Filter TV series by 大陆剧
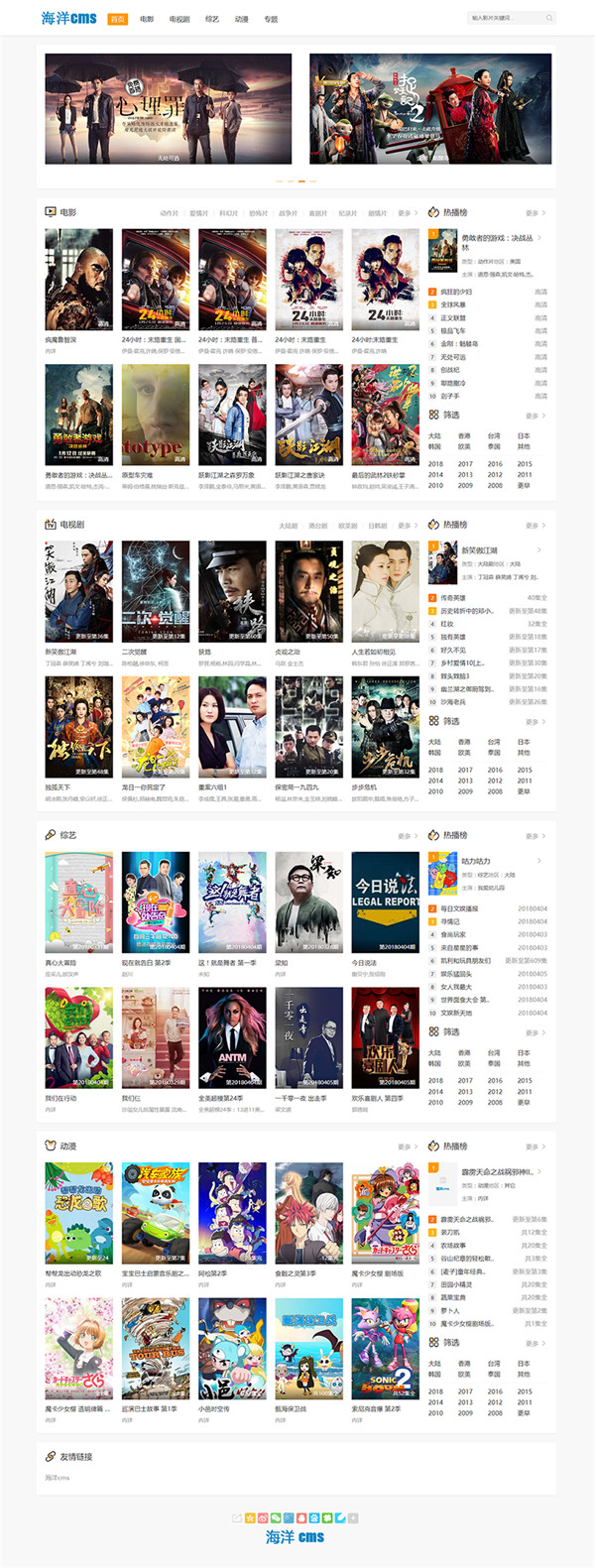The image size is (595, 1568). 288,526
